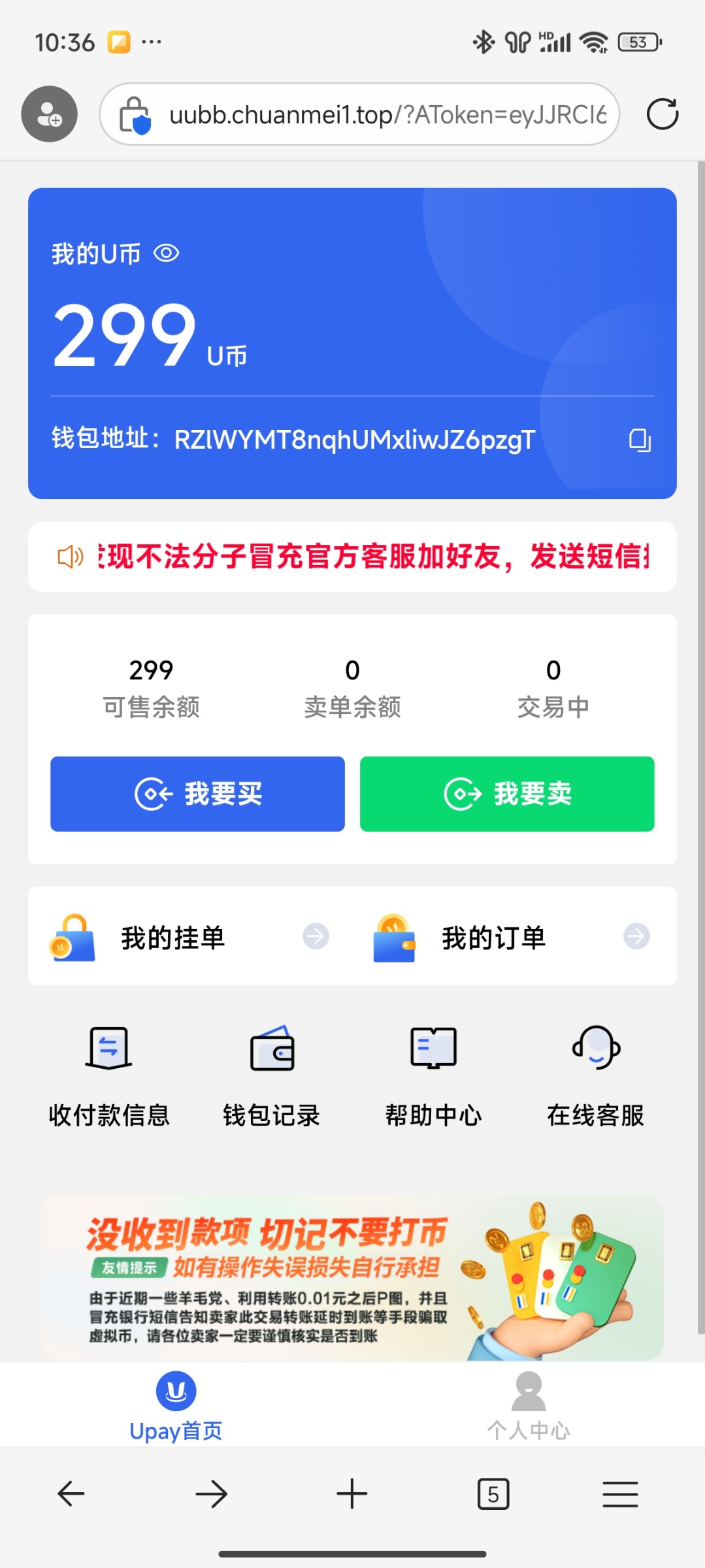Open 我的挂单

click(189, 937)
